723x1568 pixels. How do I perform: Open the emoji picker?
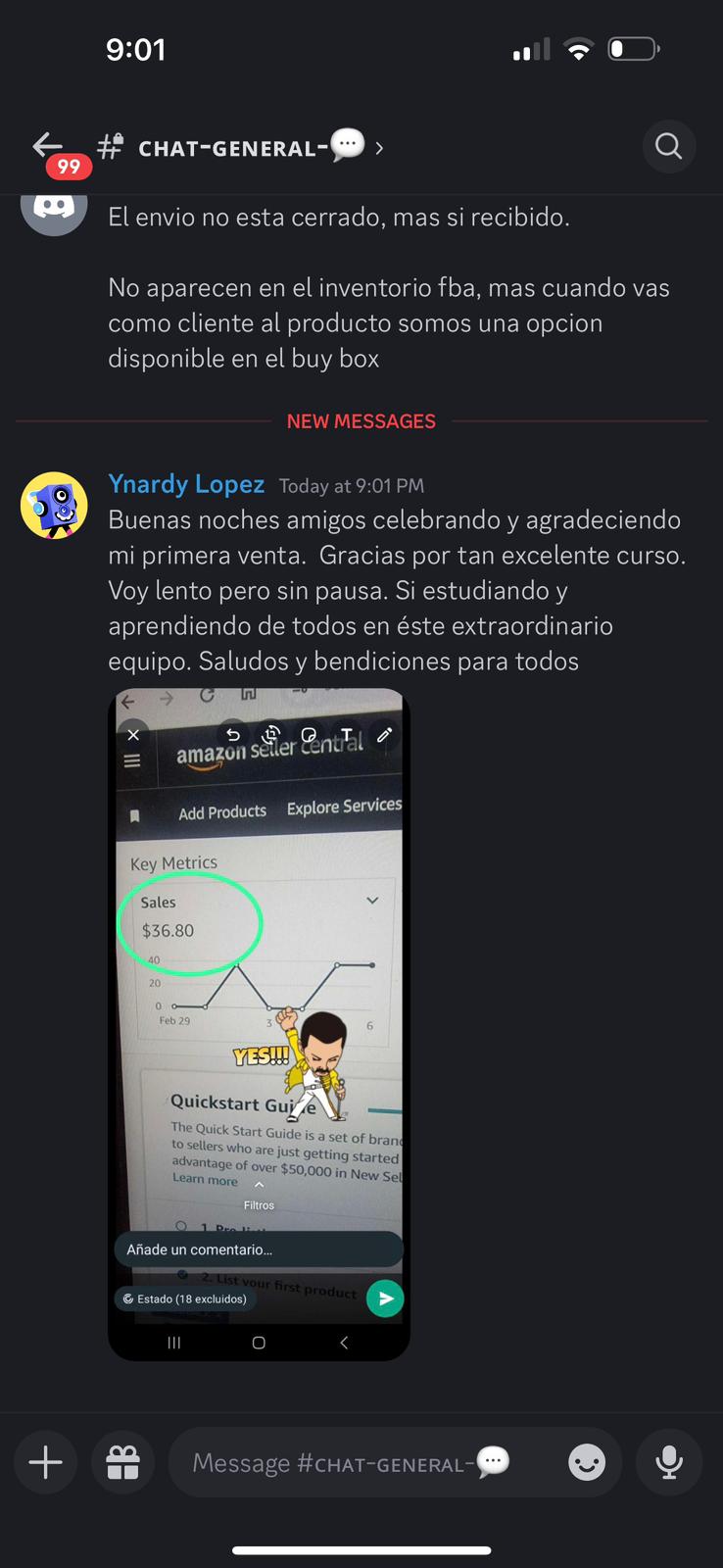point(587,1462)
